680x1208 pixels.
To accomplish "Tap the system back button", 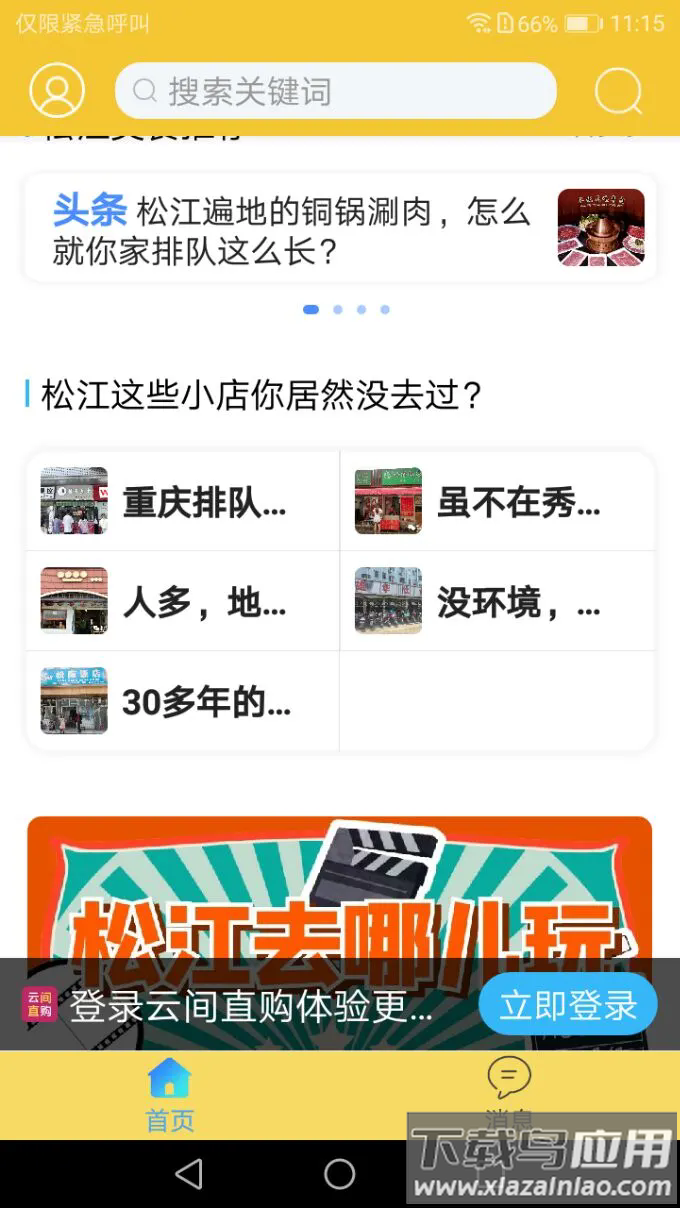I will click(189, 1174).
